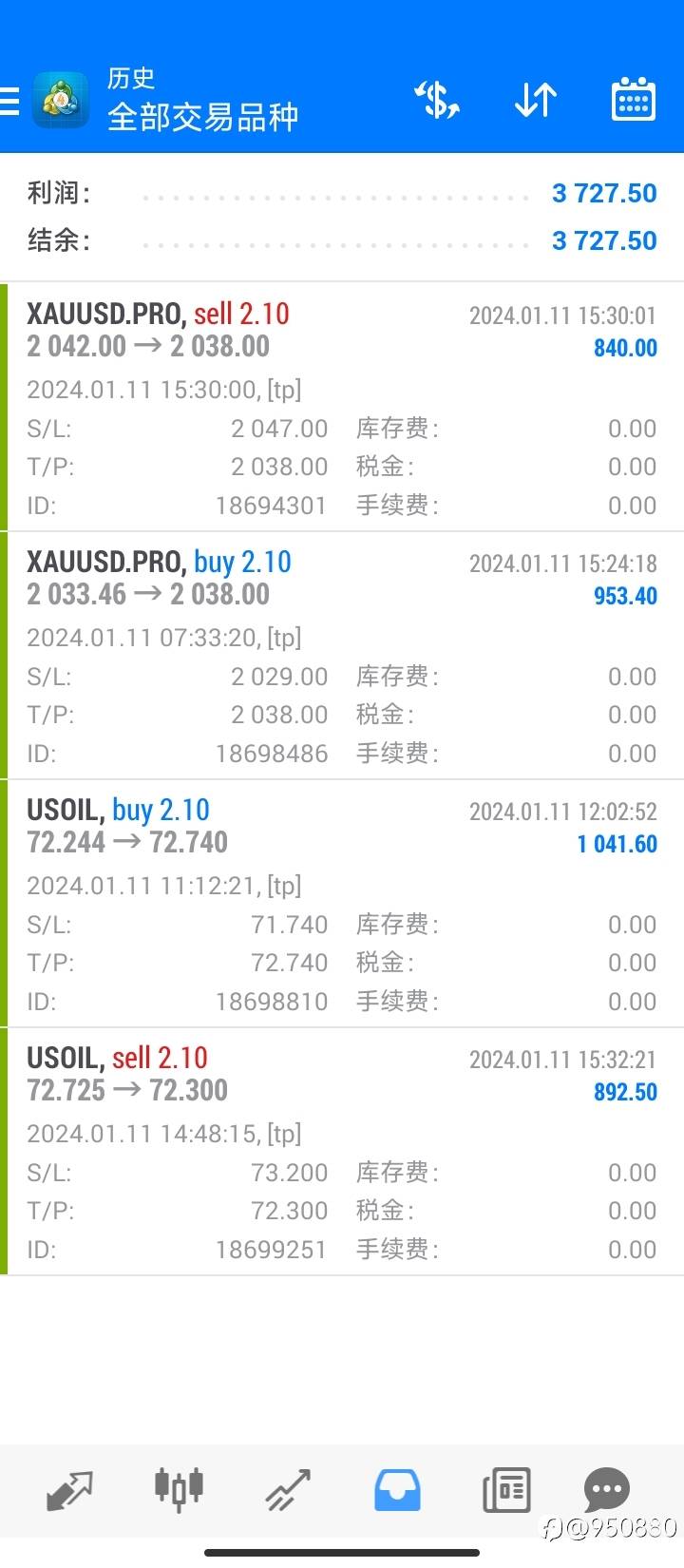The width and height of the screenshot is (684, 1568).
Task: Open the XAUUSD.PRO sell 2.10 trade record
Action: pyautogui.click(x=342, y=407)
